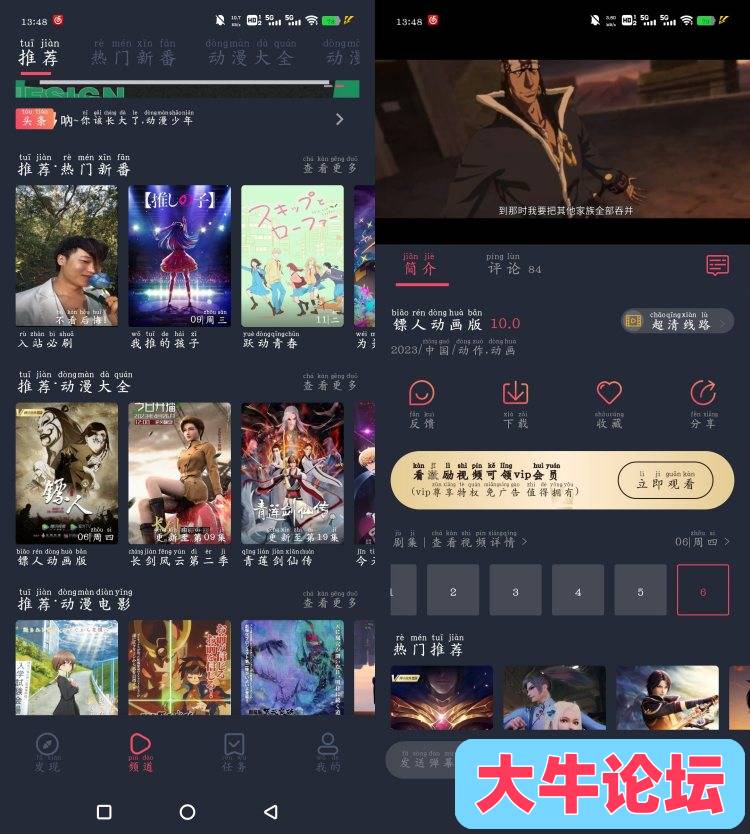Image resolution: width=750 pixels, height=834 pixels.
Task: Select episode 3 in the list
Action: (x=515, y=590)
